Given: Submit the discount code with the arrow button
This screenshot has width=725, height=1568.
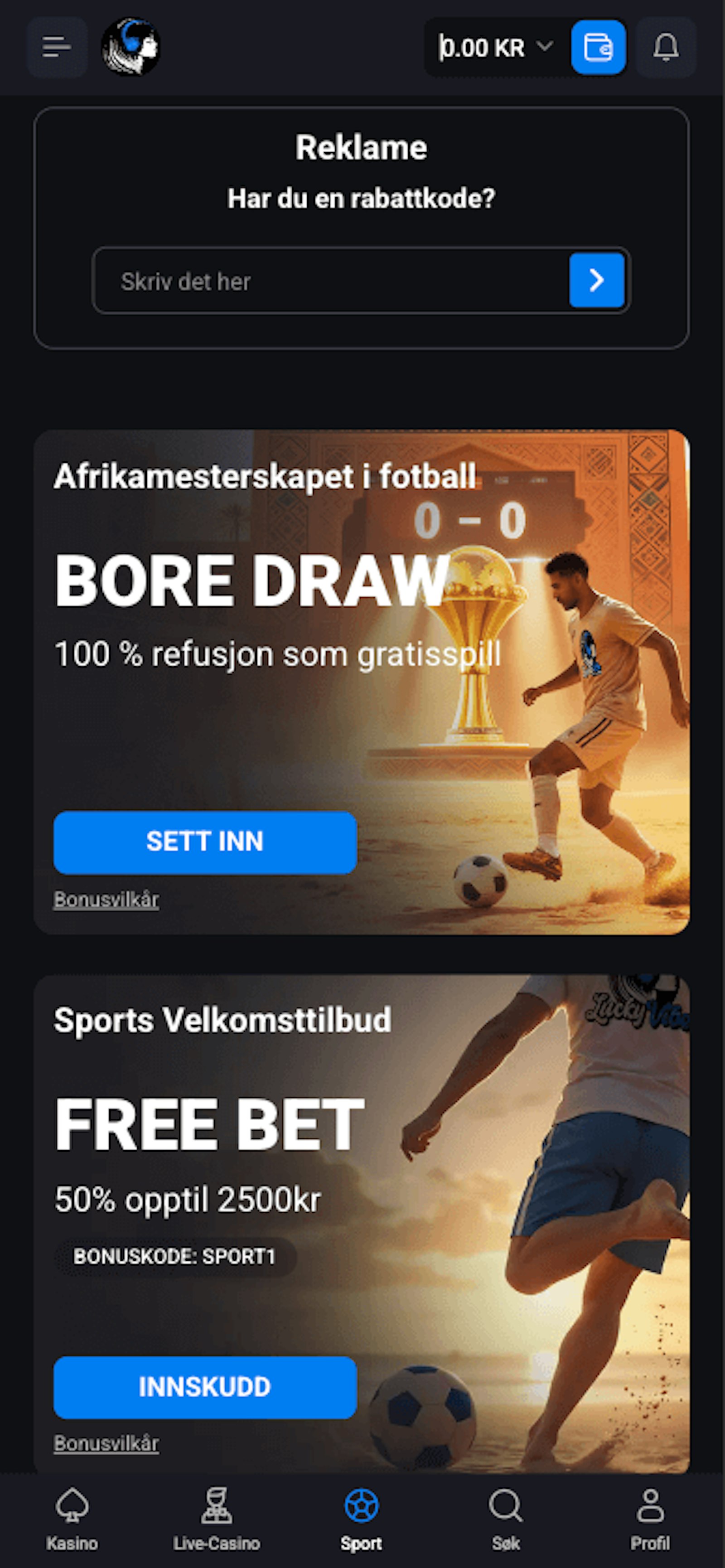Looking at the screenshot, I should click(597, 281).
